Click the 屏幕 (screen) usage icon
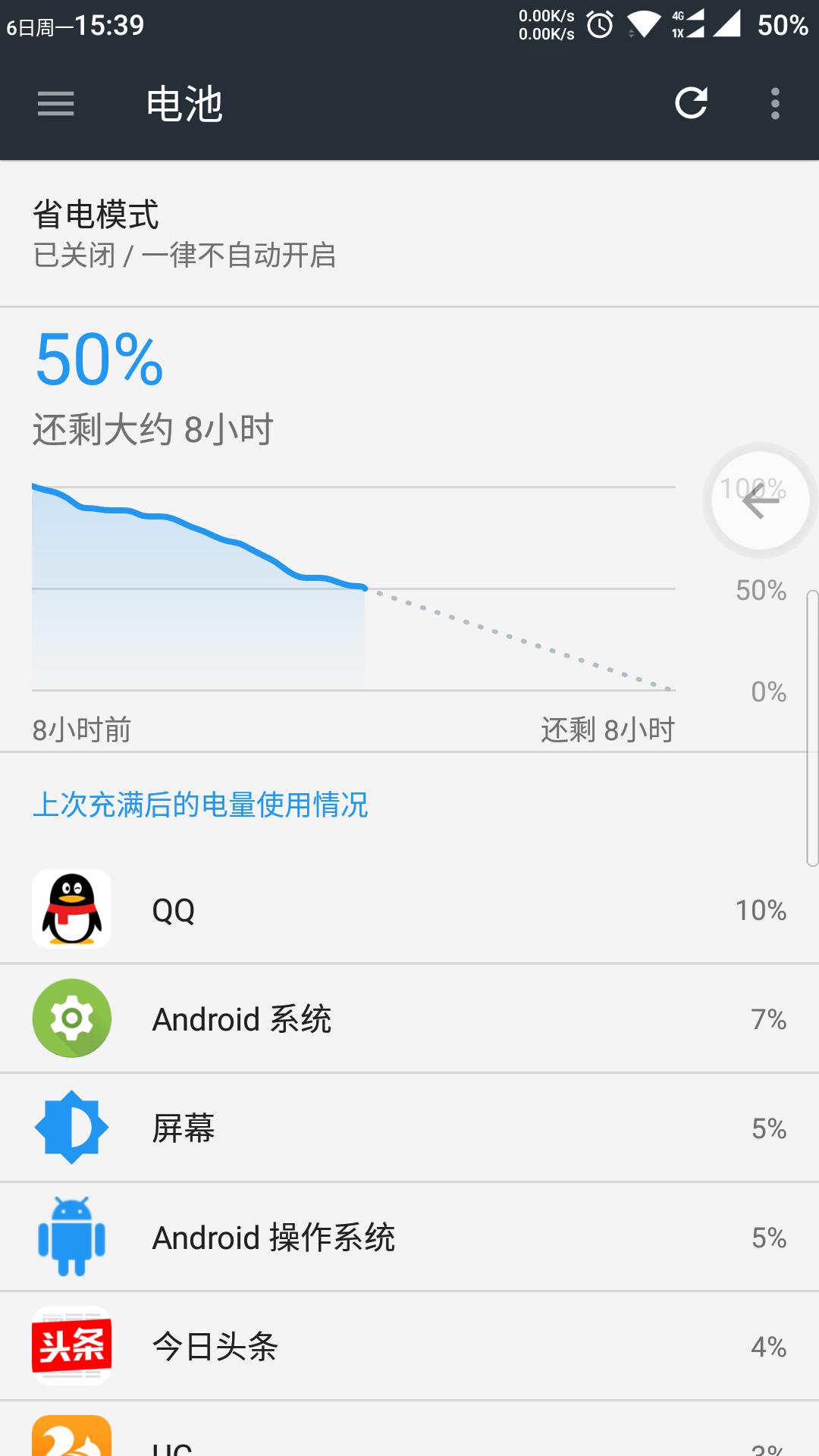819x1456 pixels. click(x=72, y=1128)
